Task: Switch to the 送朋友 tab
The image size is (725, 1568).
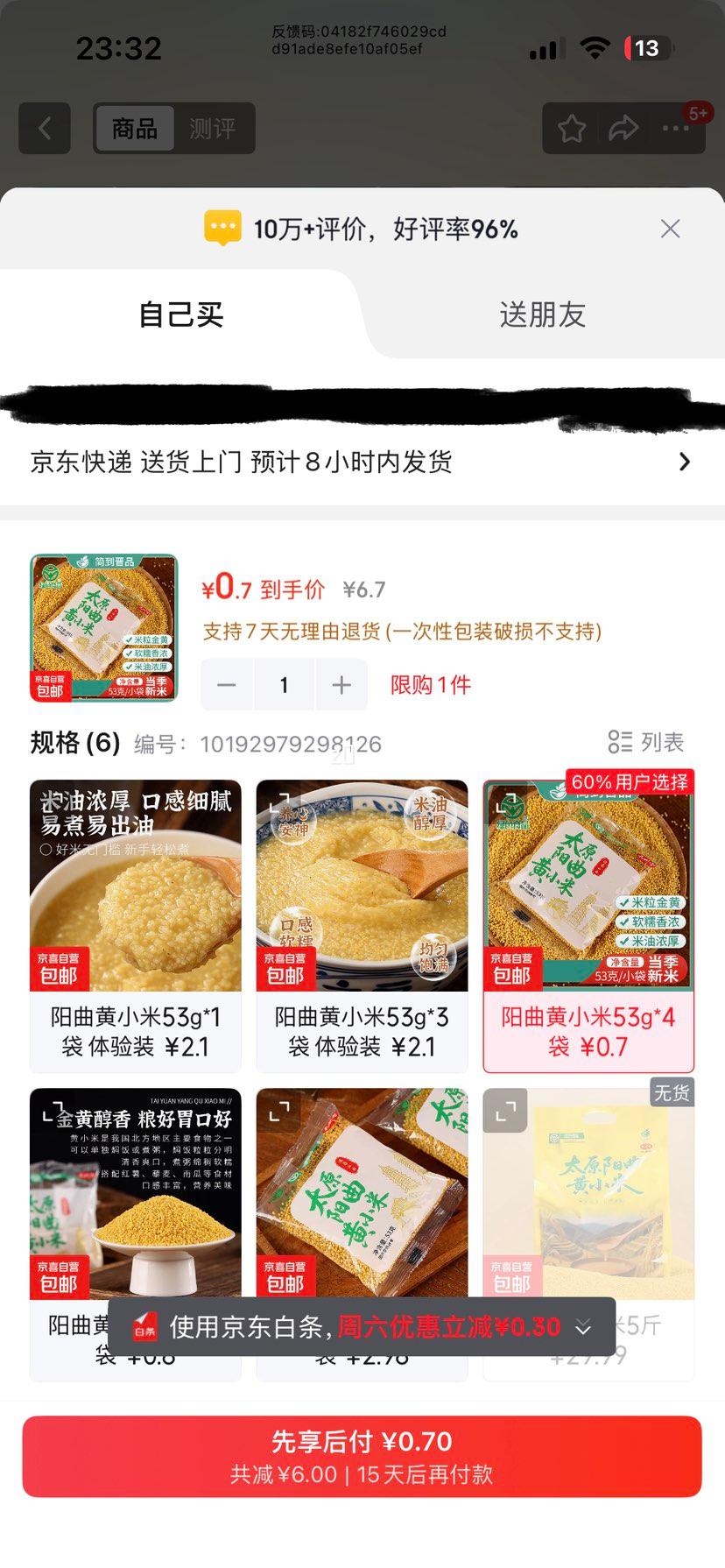Action: pyautogui.click(x=542, y=314)
